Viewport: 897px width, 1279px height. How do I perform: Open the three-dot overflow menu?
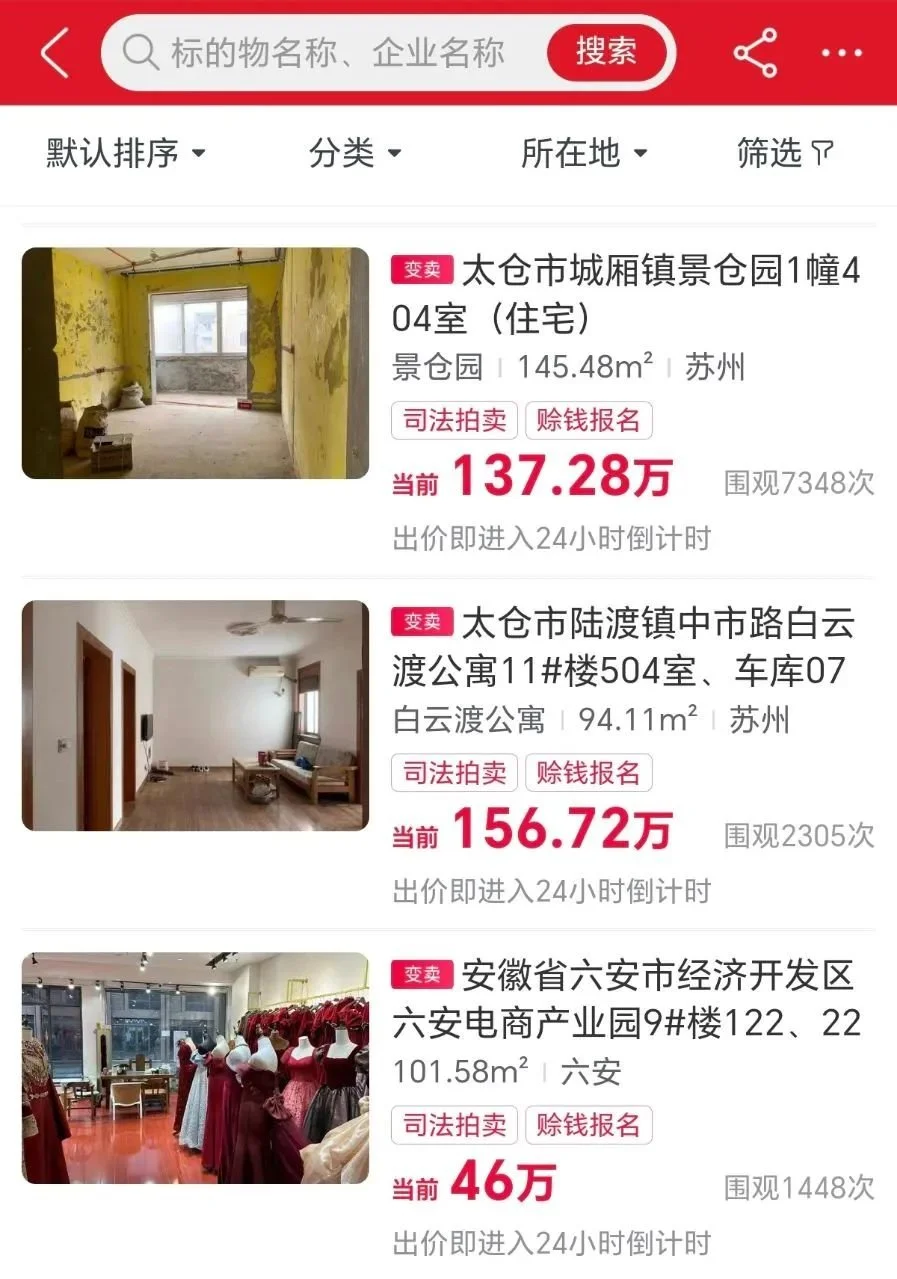pos(841,53)
